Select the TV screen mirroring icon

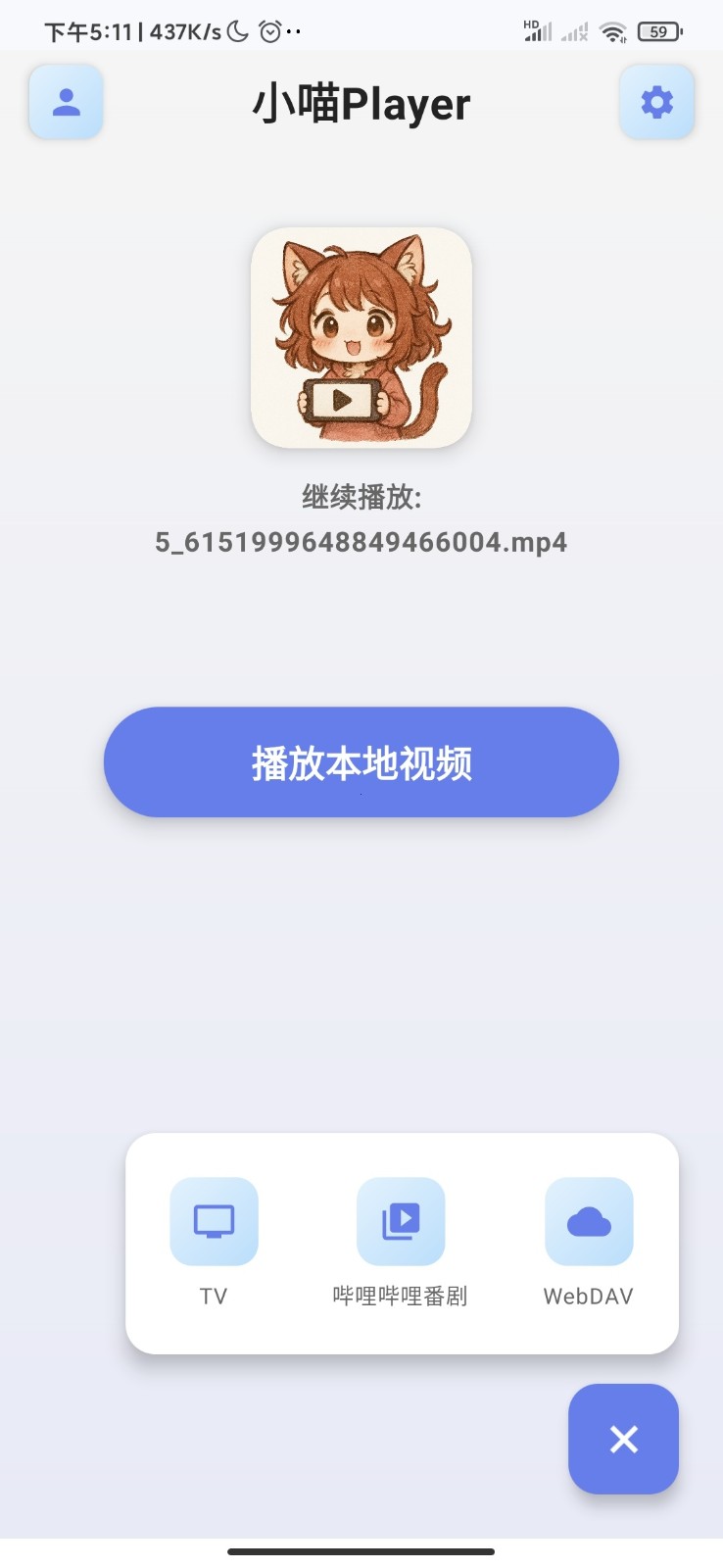(213, 1221)
